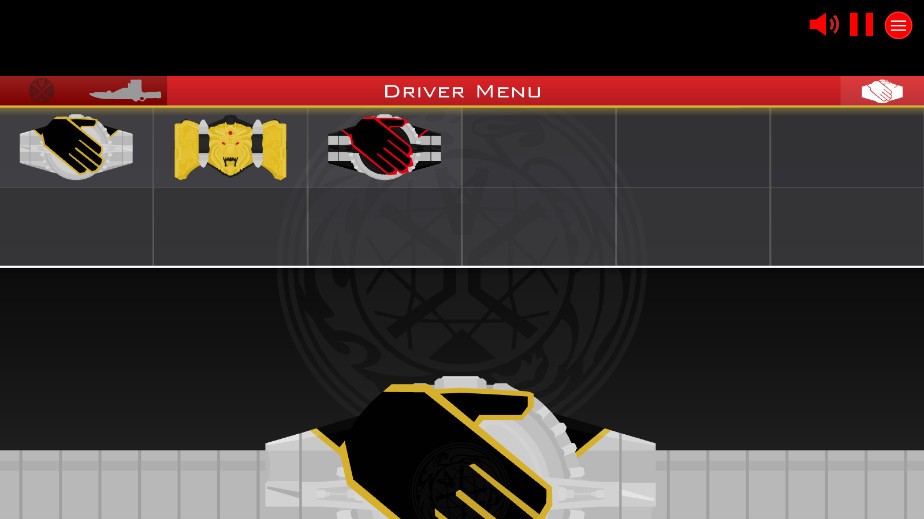Choose the red handshake driver belt
Viewport: 924px width, 519px height.
[x=384, y=147]
